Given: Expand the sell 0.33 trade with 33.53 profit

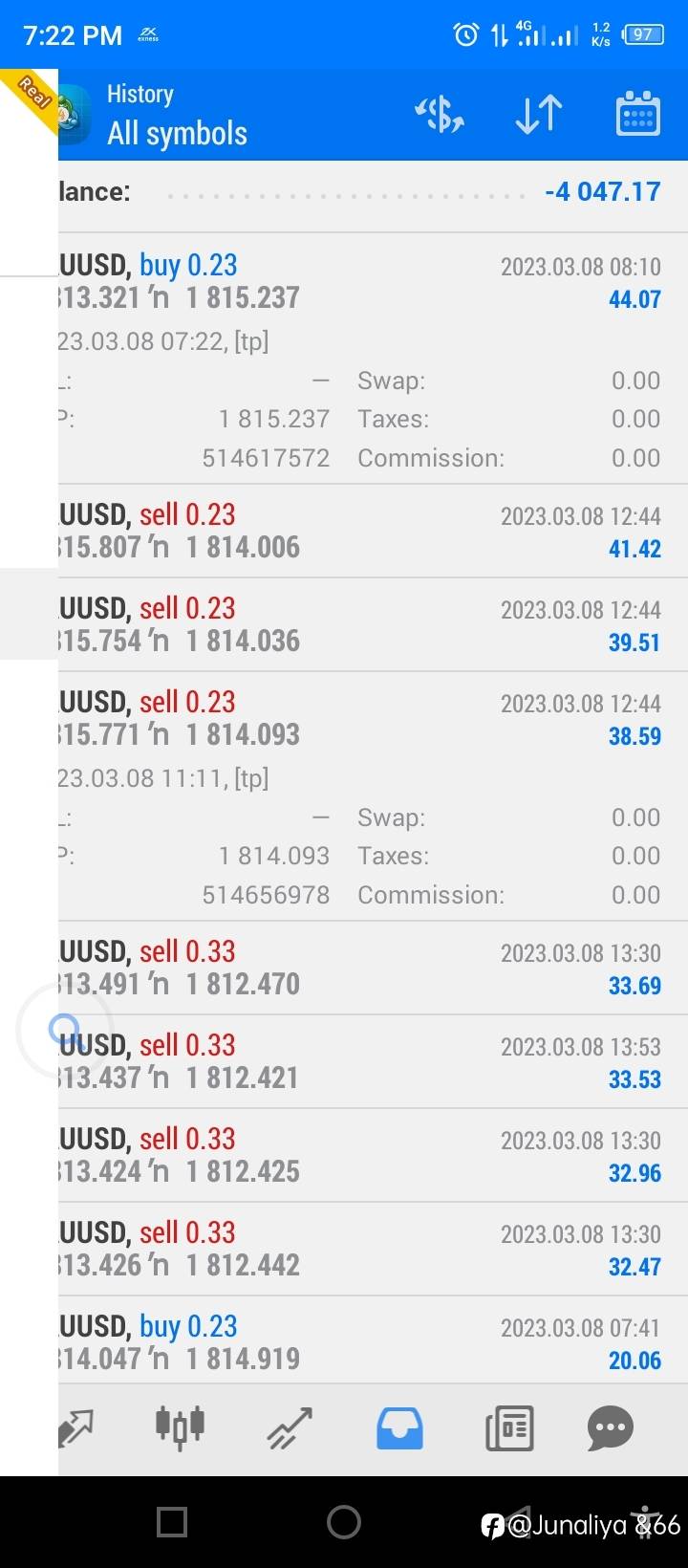Looking at the screenshot, I should click(373, 1061).
